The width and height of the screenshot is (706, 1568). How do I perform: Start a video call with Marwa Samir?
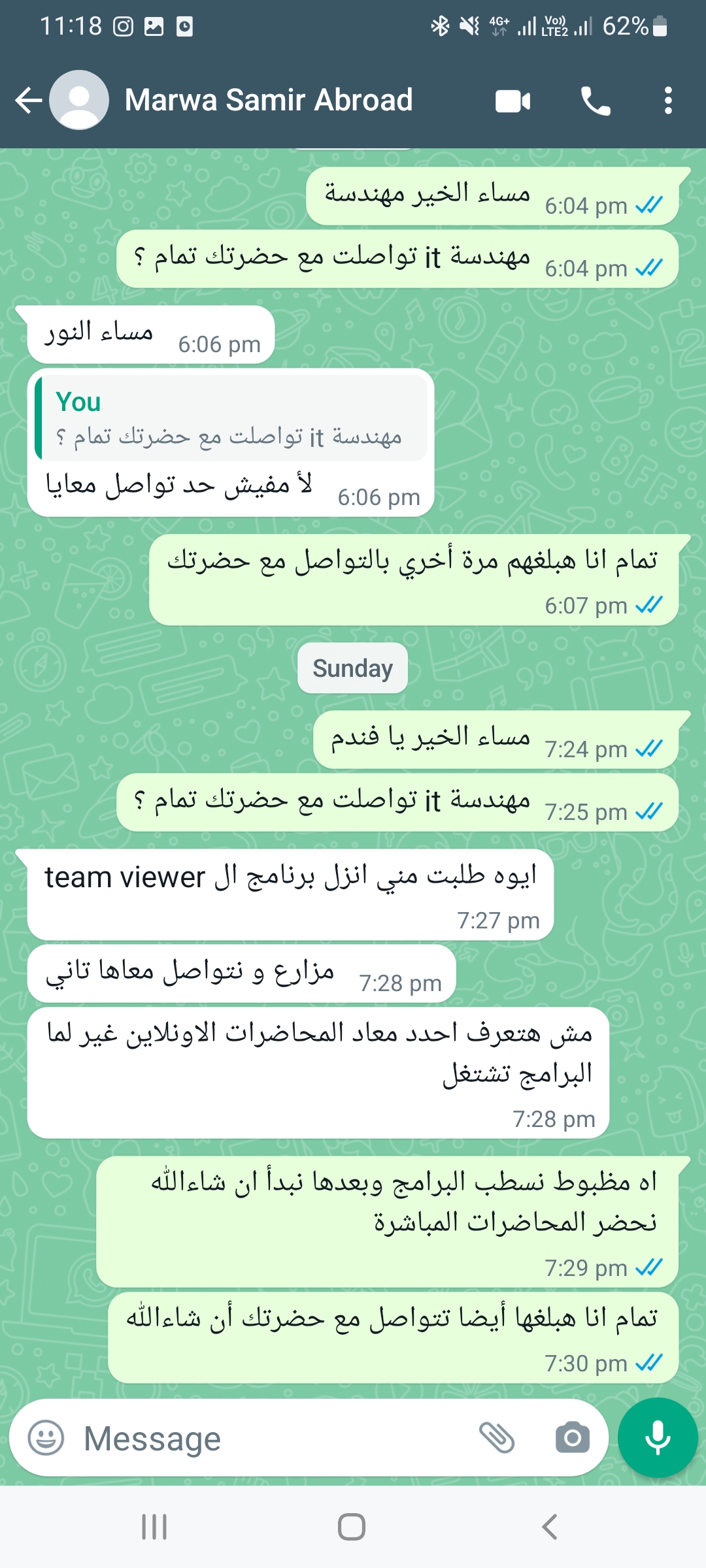(x=513, y=101)
